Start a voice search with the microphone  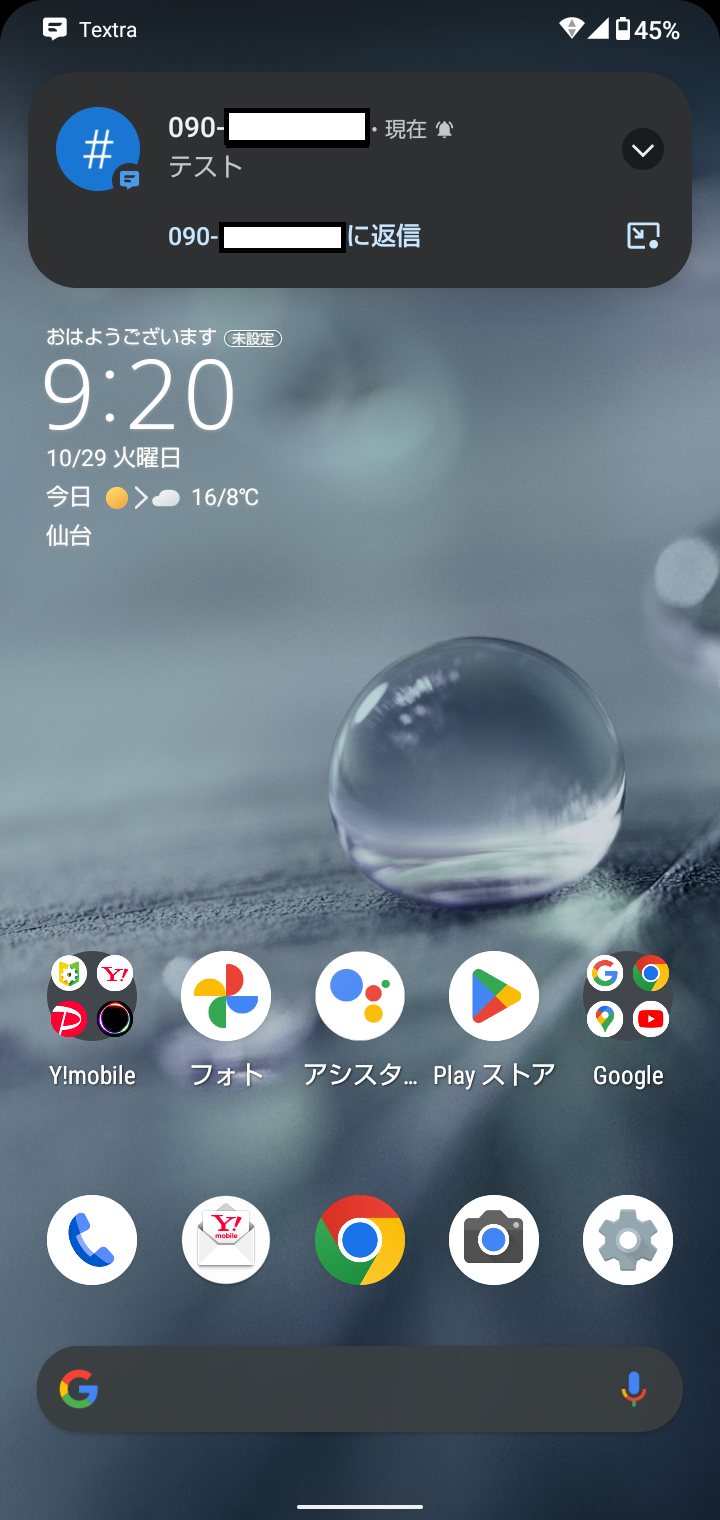pos(634,1388)
